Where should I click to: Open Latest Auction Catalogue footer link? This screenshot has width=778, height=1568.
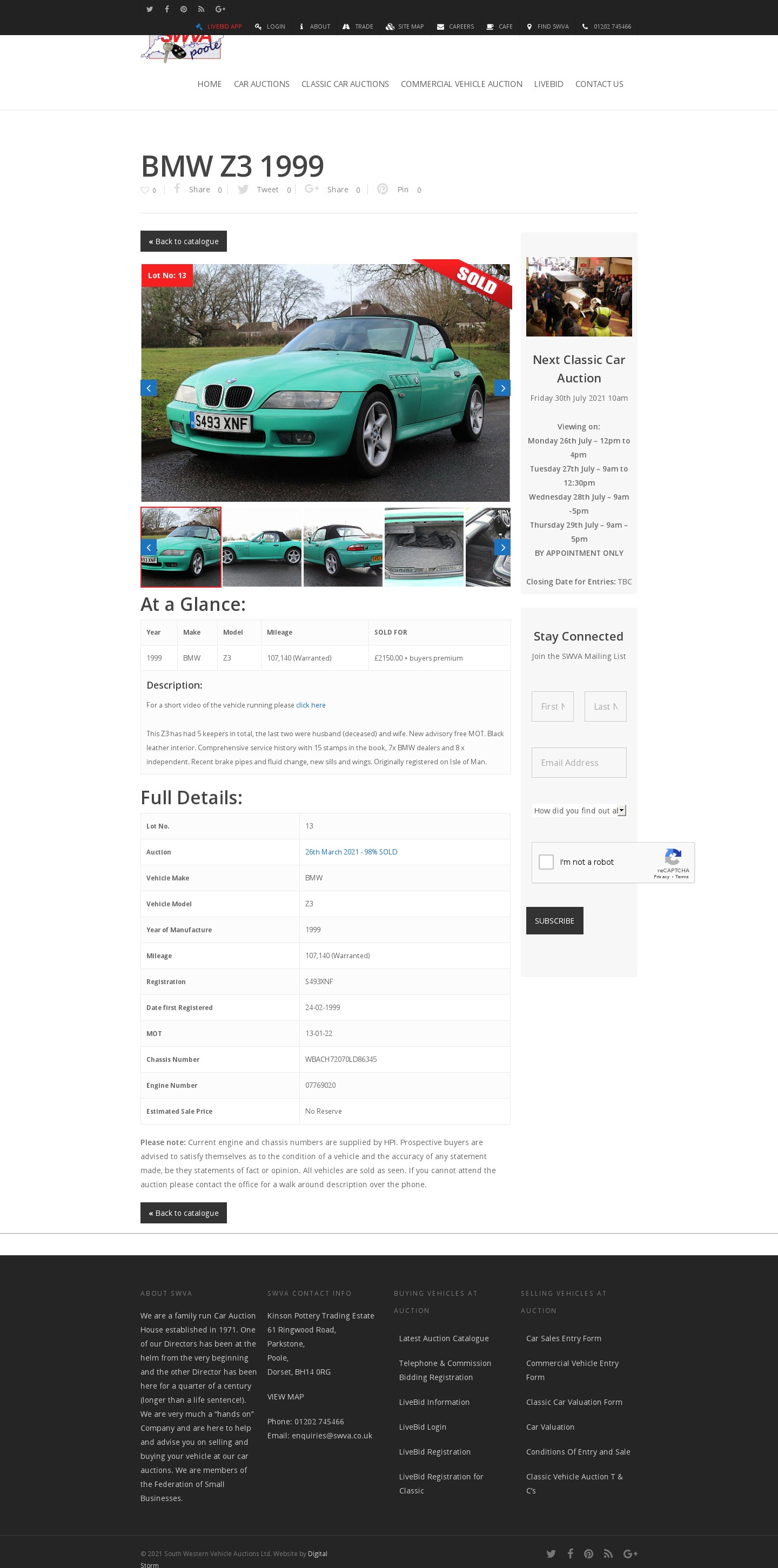[443, 1338]
